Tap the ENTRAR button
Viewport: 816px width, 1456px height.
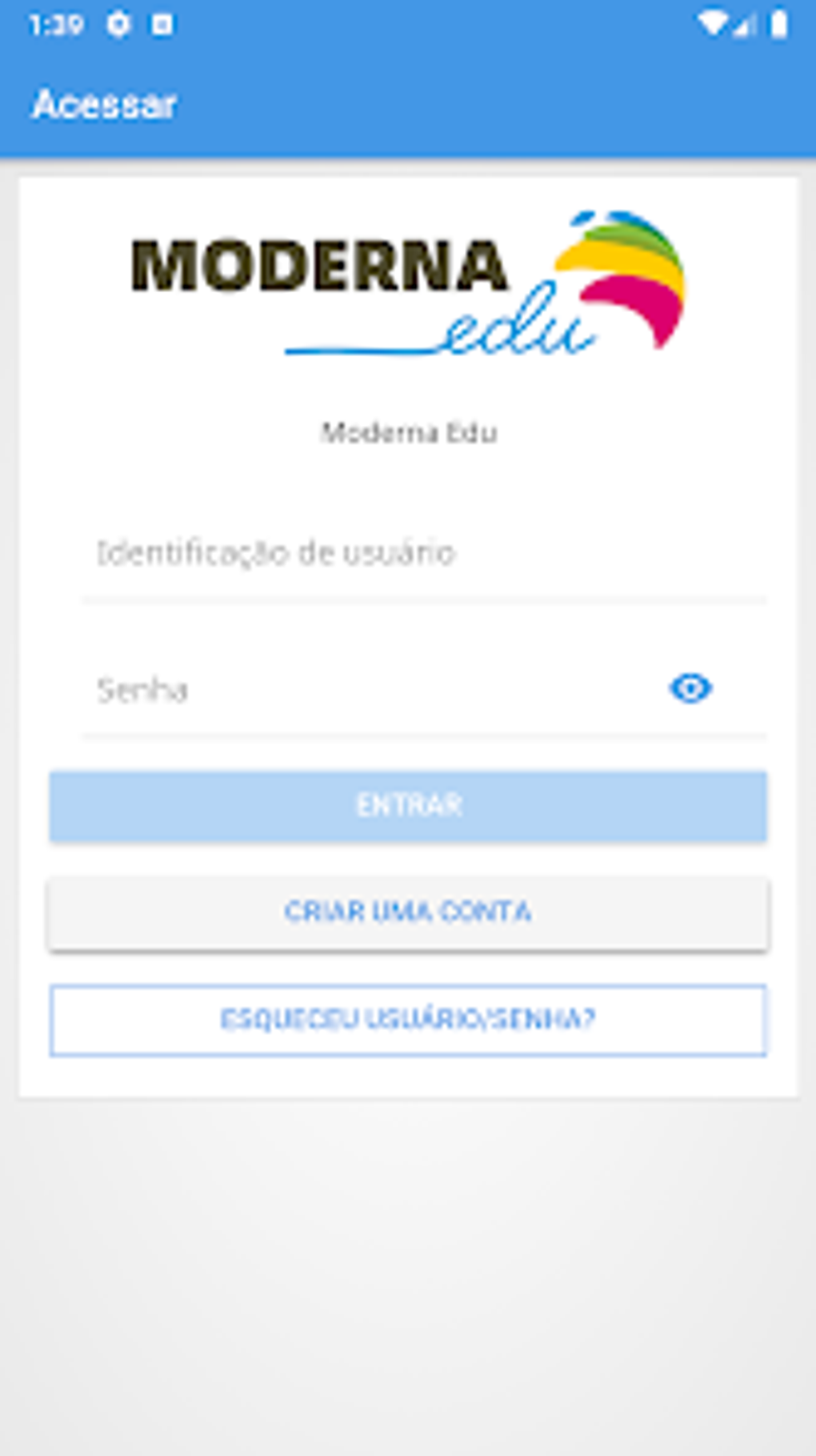408,805
